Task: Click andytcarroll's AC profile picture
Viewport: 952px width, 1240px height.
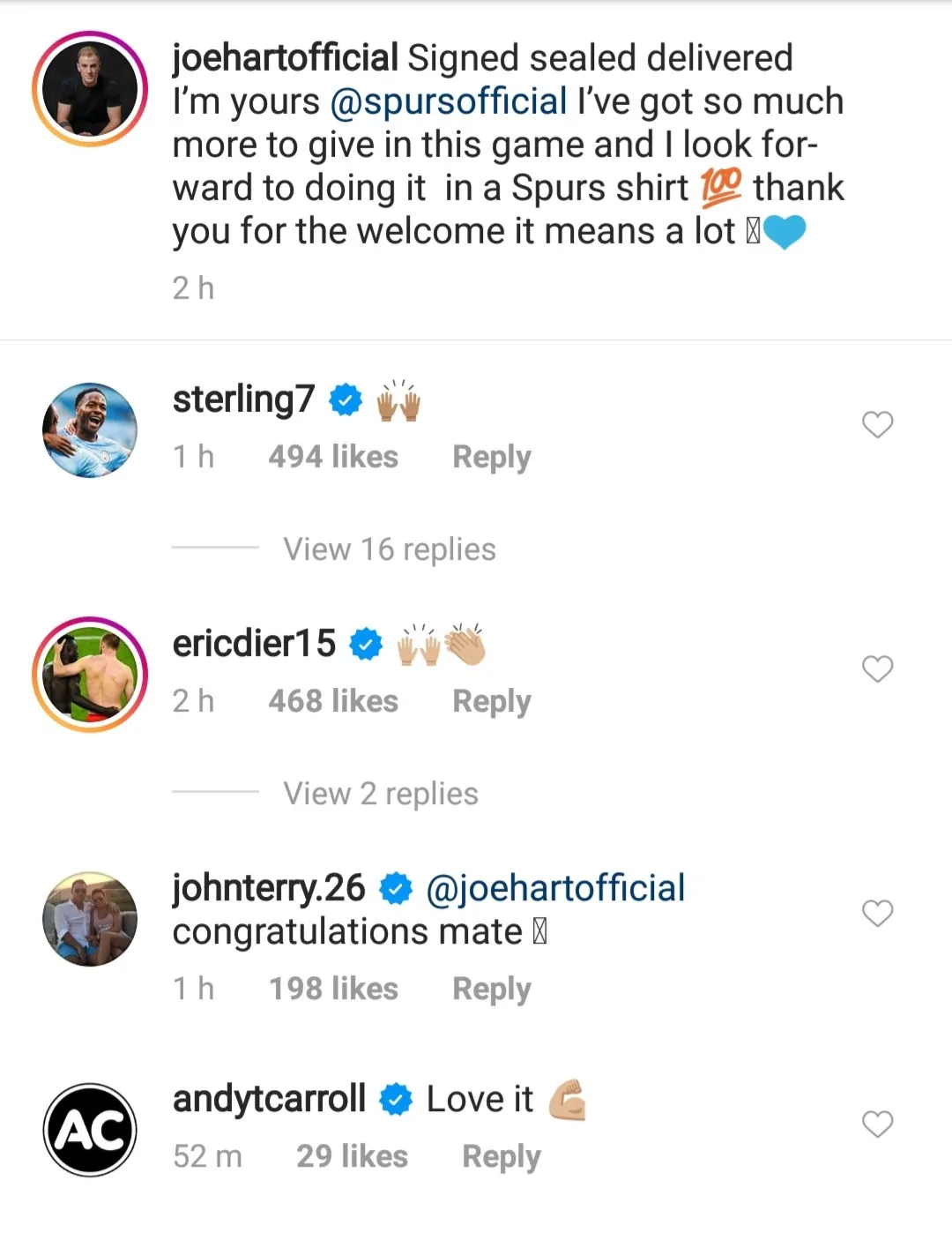Action: coord(89,1129)
